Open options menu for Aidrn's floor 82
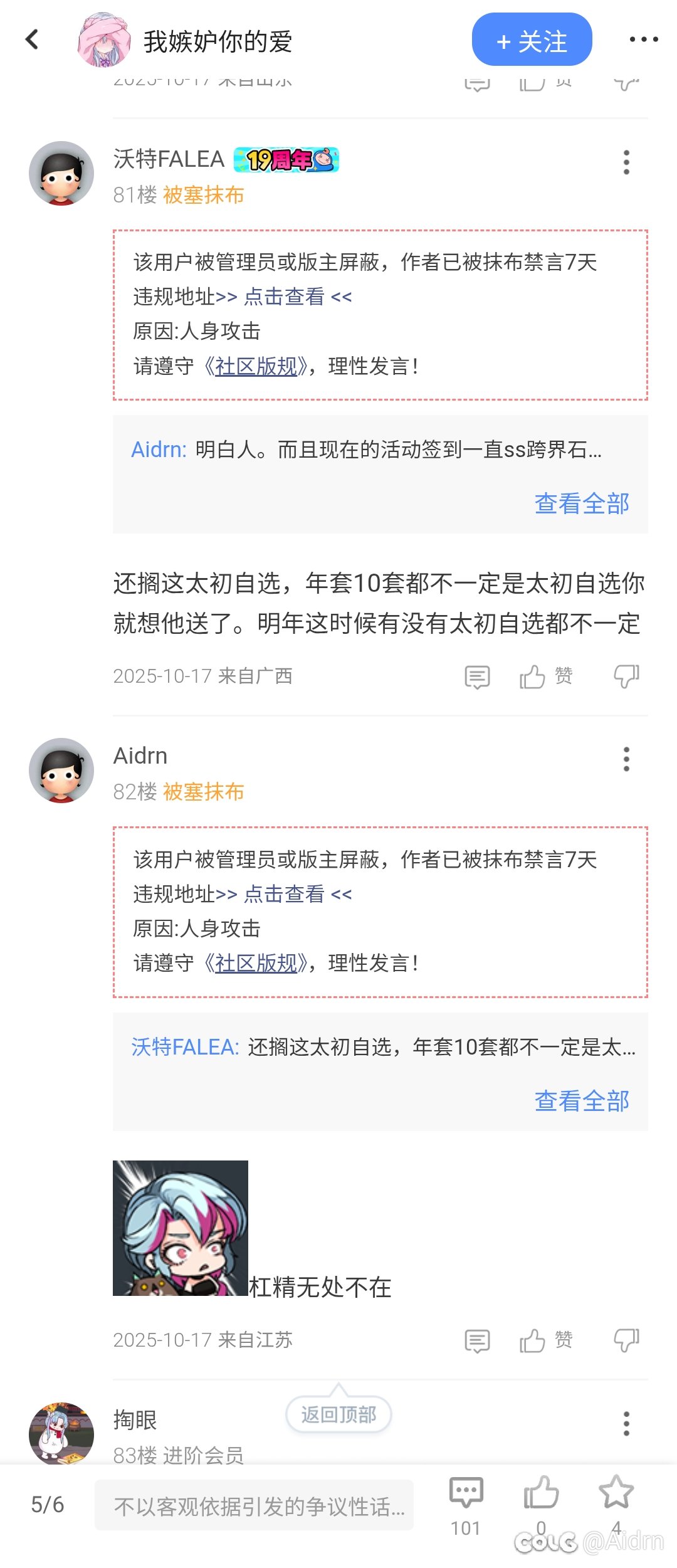This screenshot has width=677, height=1568. click(x=626, y=759)
